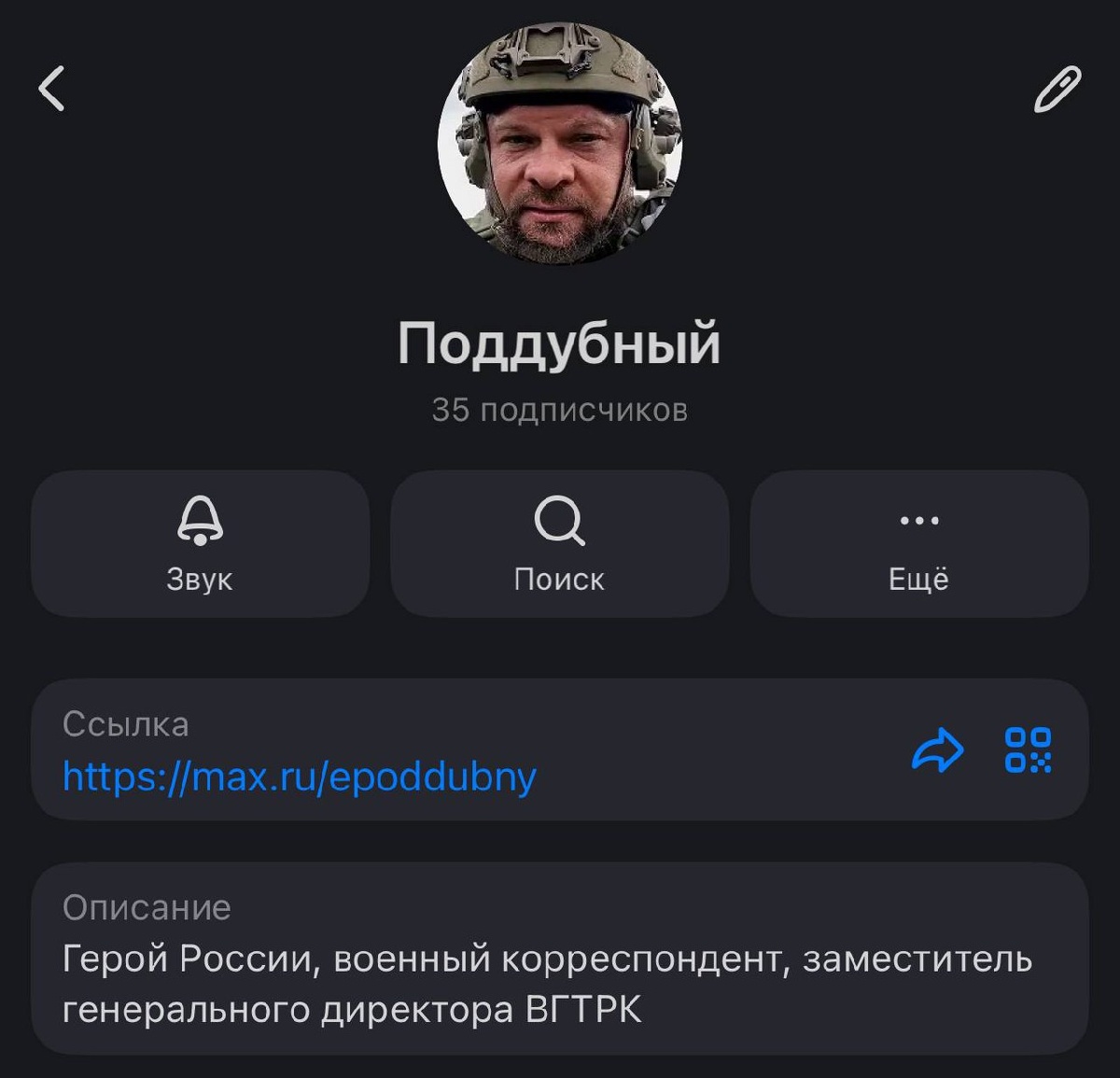
Task: Share the channel link via arrow icon
Action: [936, 750]
